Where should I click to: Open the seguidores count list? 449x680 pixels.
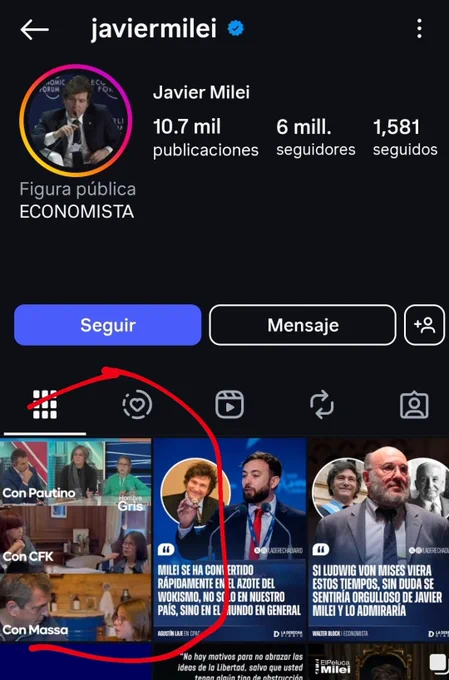316,138
